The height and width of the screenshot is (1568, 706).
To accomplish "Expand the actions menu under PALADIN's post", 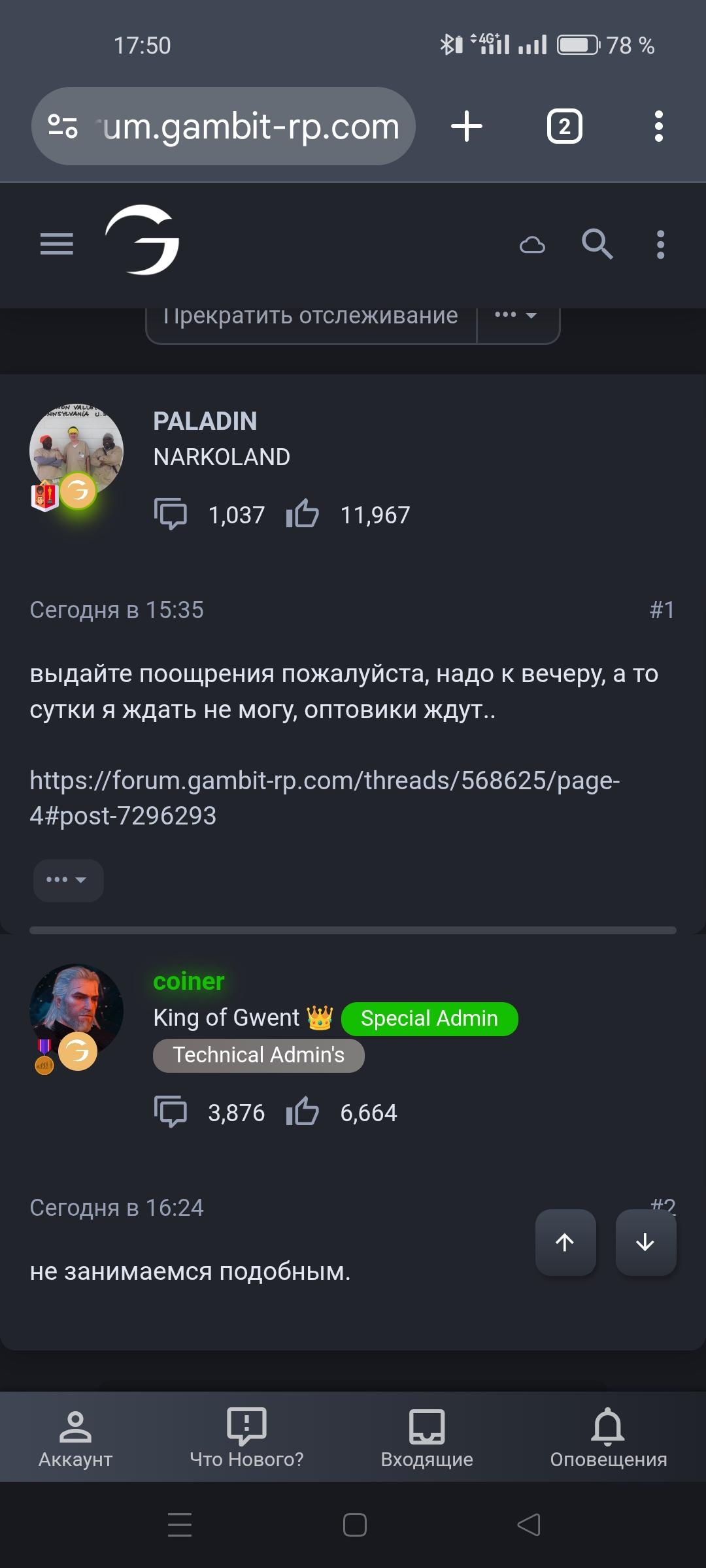I will 68,880.
